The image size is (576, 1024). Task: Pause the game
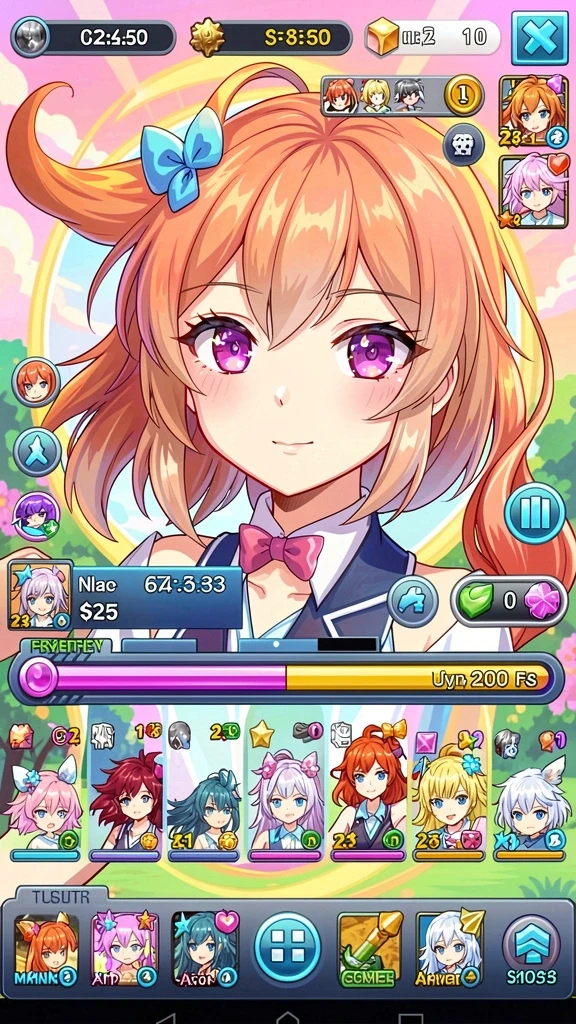point(535,513)
